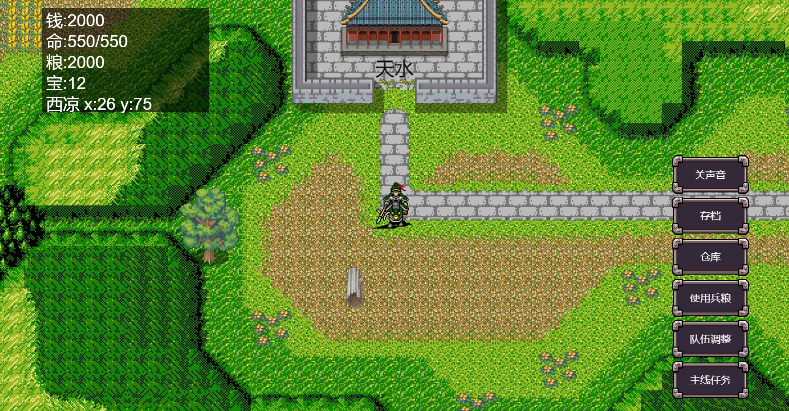The image size is (789, 411).
Task: Open the 仓库 warehouse
Action: click(710, 257)
